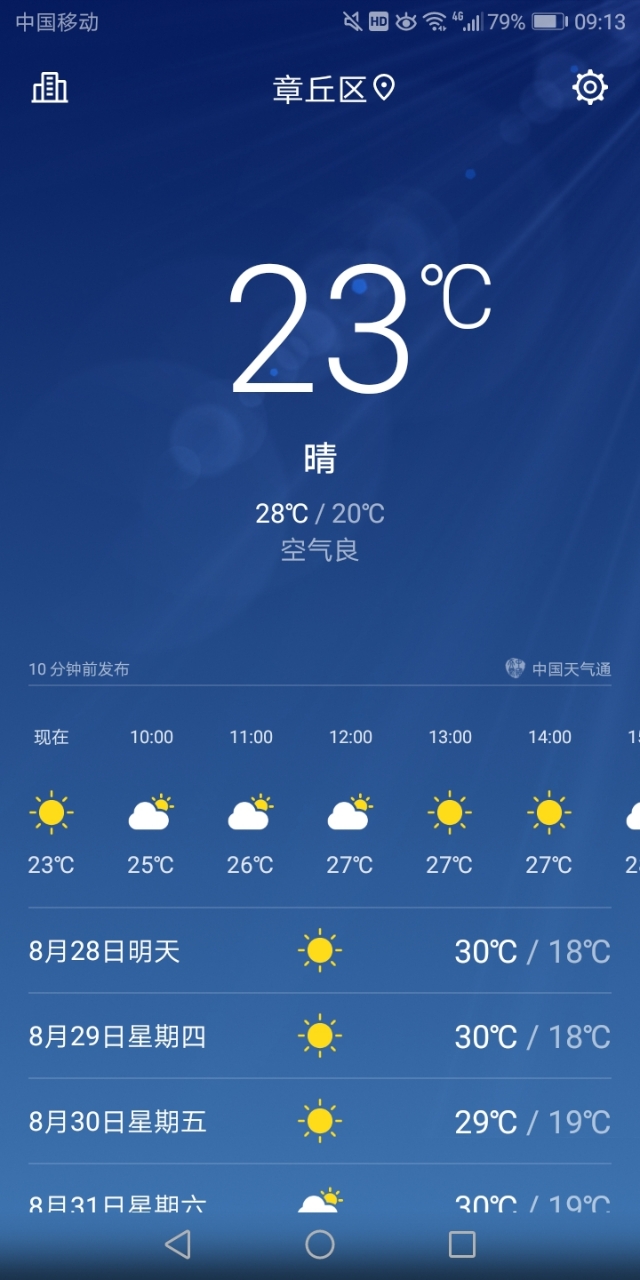Return to home screen

[x=320, y=1244]
